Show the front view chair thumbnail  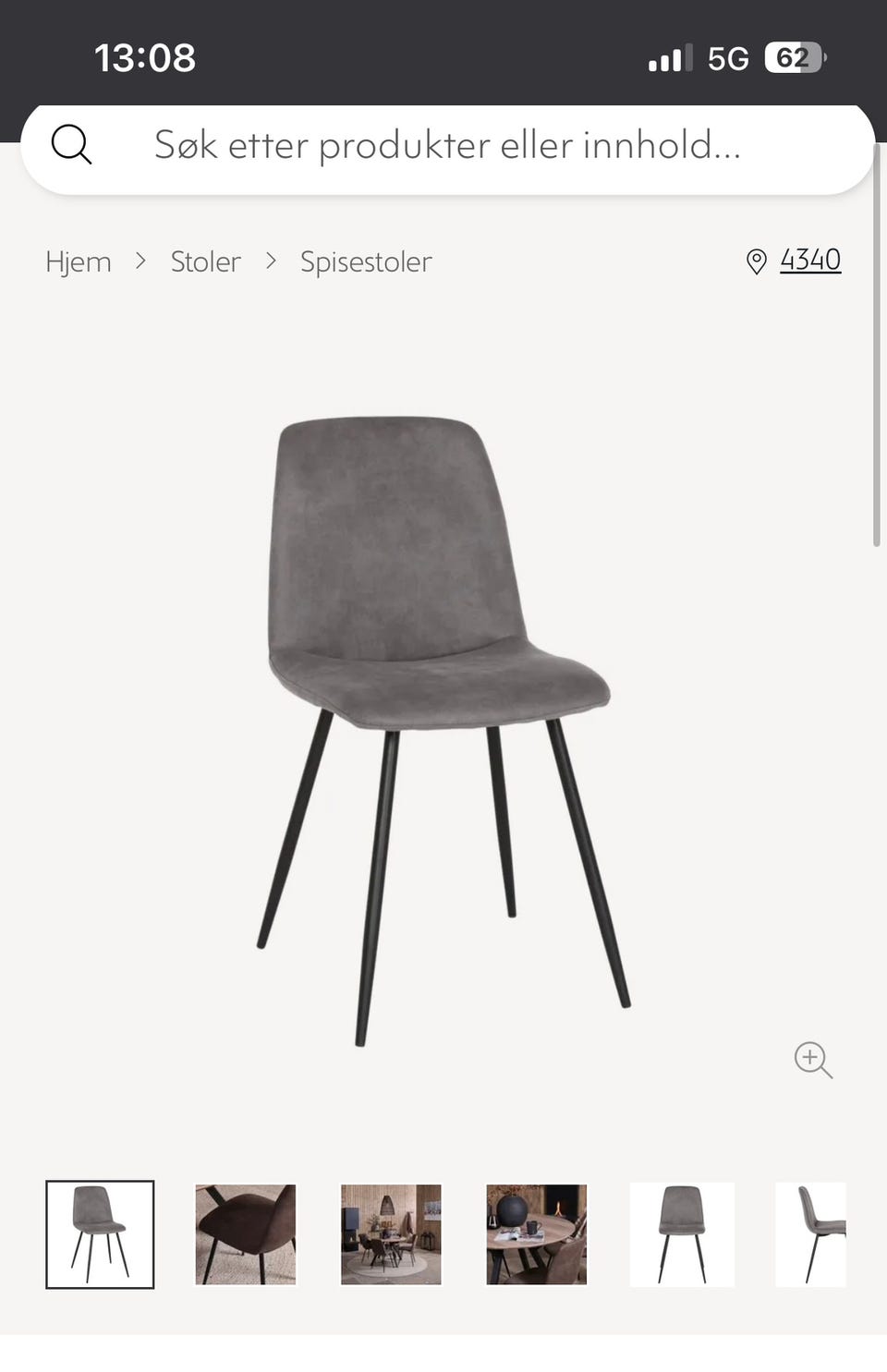point(682,1234)
